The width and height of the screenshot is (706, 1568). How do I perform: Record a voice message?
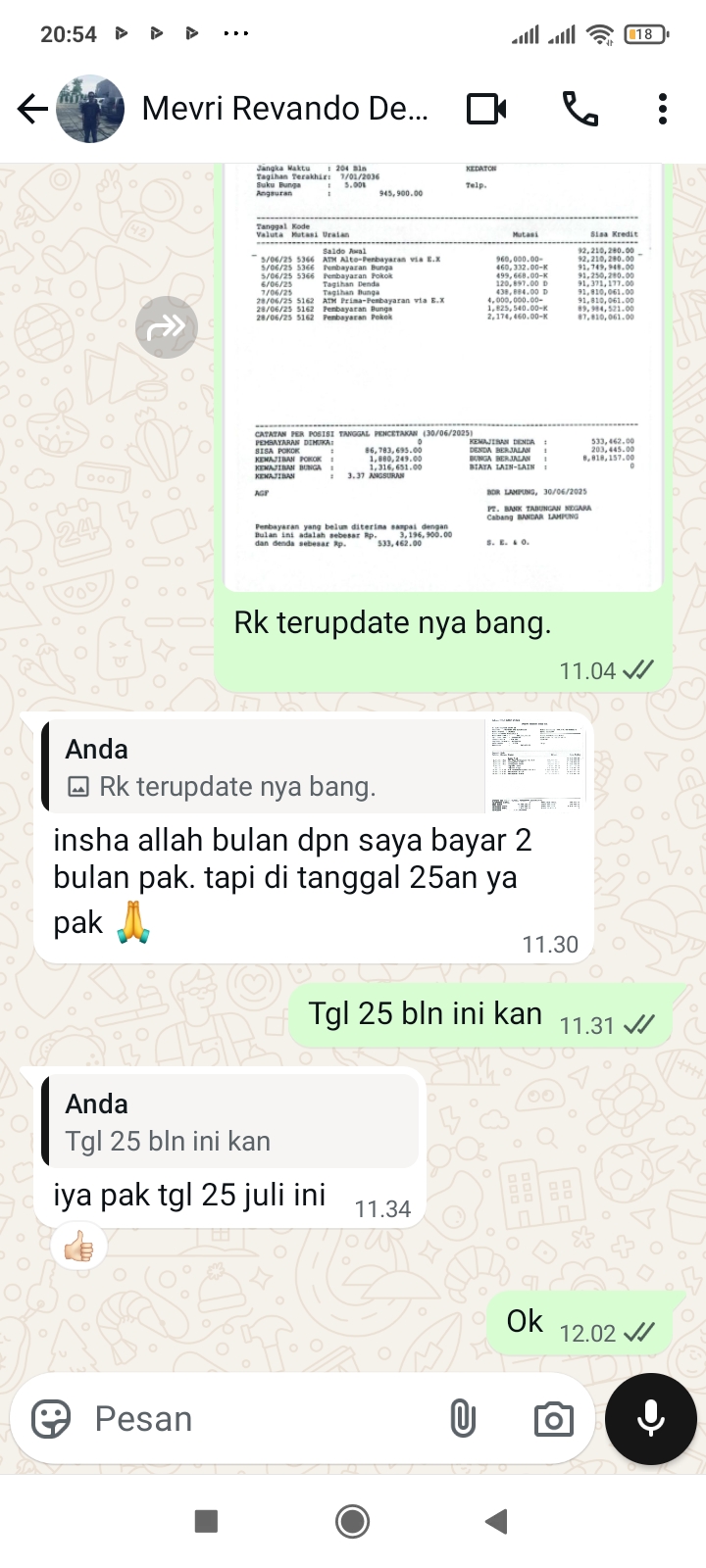[651, 1419]
